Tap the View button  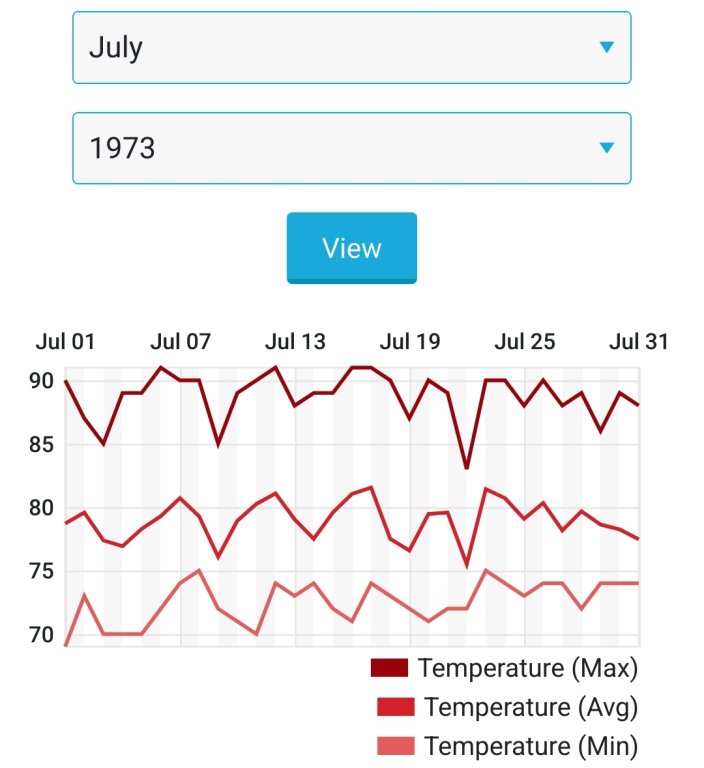pyautogui.click(x=351, y=247)
